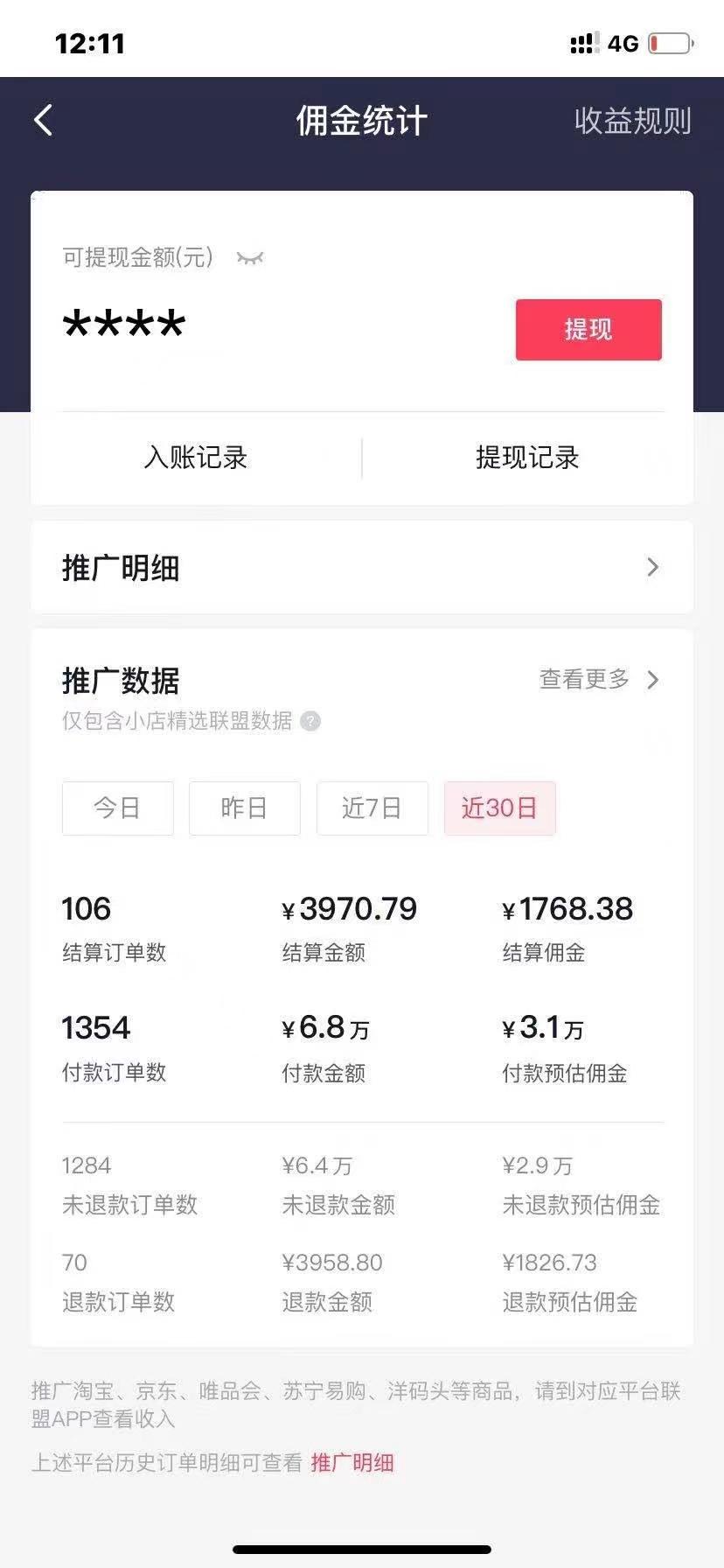The height and width of the screenshot is (1568, 724).
Task: Enable the 近7日 filter option
Action: click(372, 808)
